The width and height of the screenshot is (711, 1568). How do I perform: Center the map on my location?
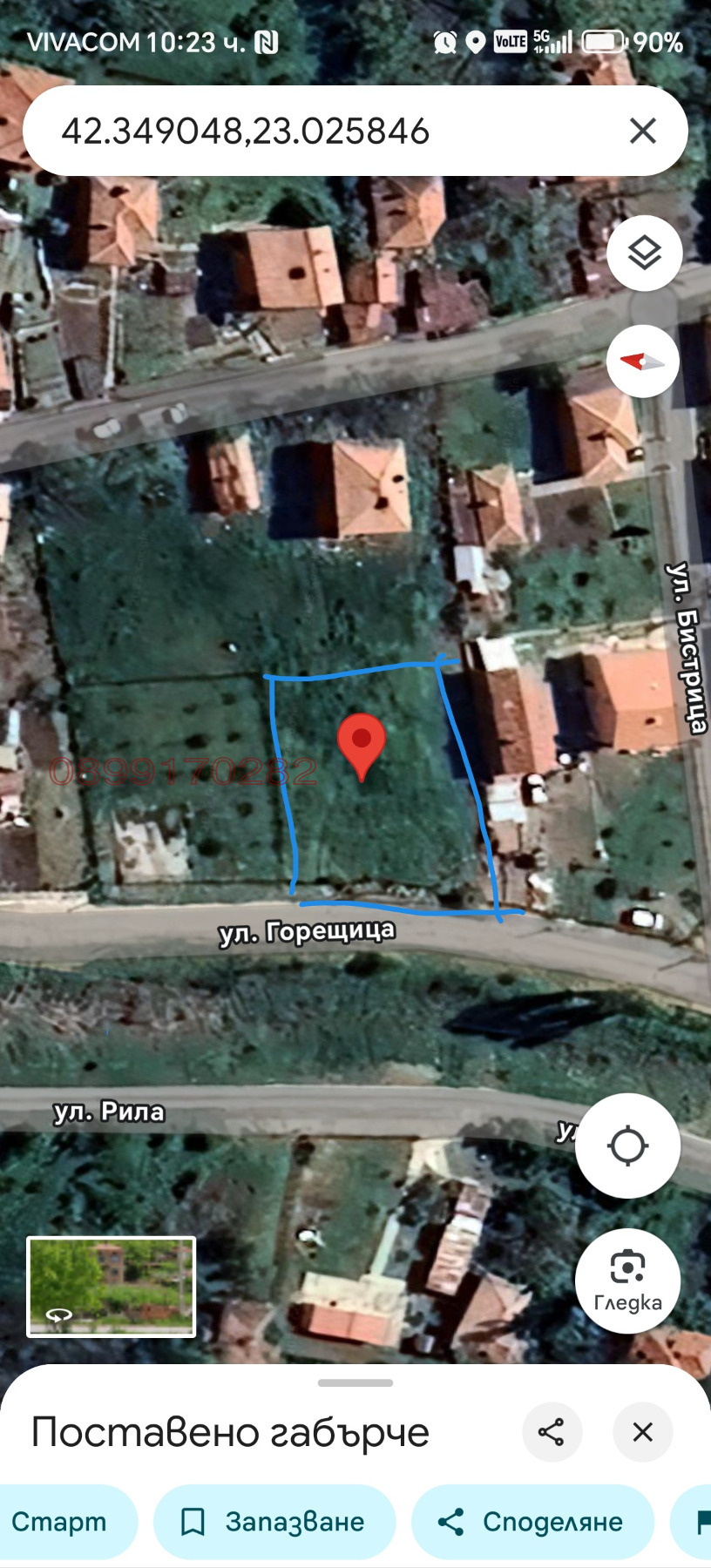pyautogui.click(x=627, y=1146)
